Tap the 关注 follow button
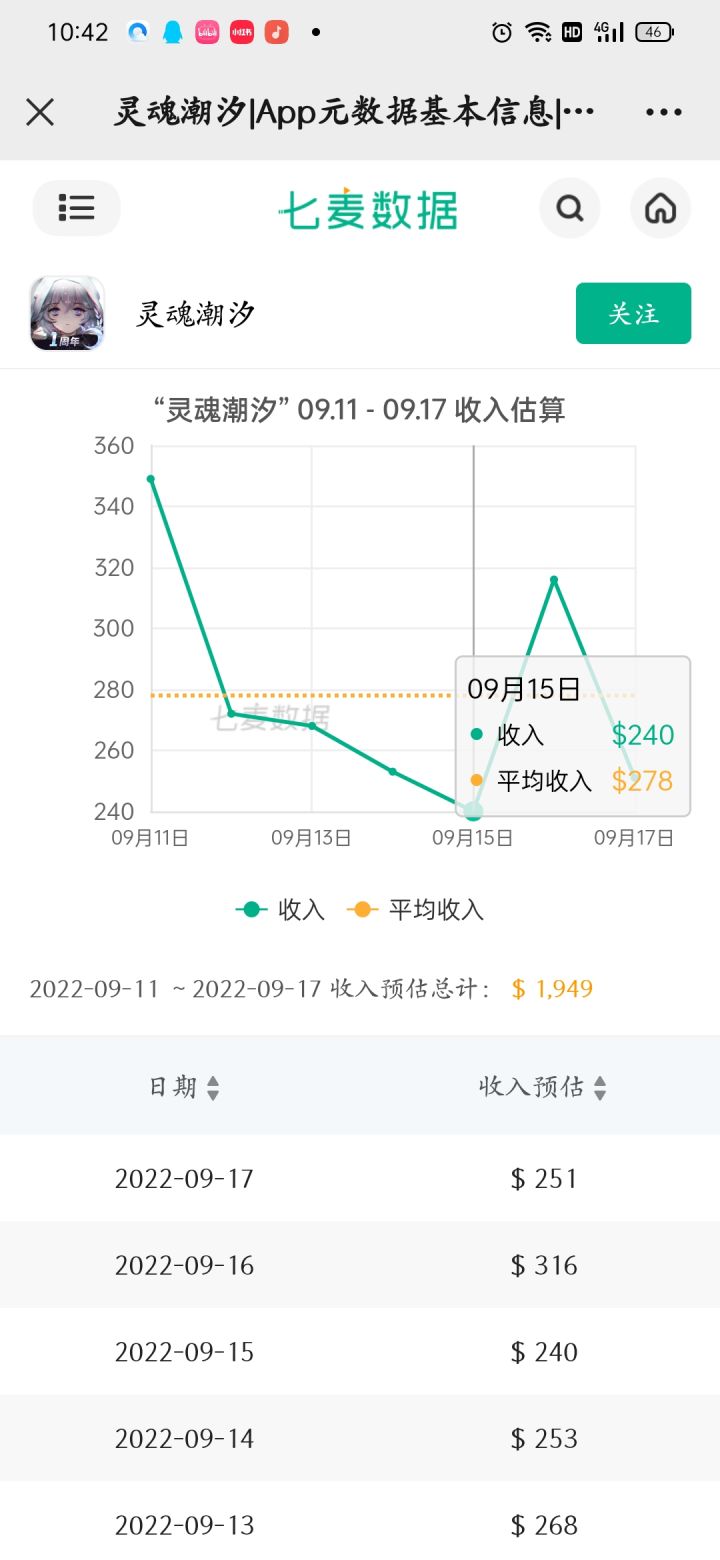 632,313
